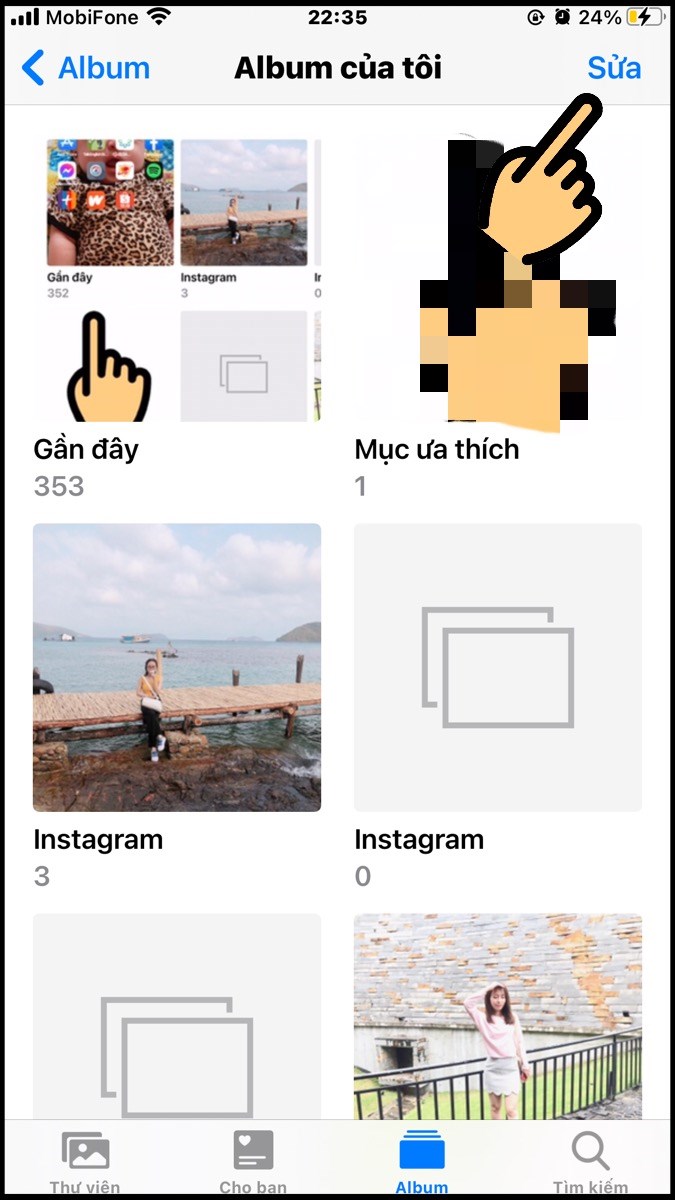This screenshot has width=675, height=1200.
Task: Open the Instagram album with 3 photos
Action: tap(177, 667)
